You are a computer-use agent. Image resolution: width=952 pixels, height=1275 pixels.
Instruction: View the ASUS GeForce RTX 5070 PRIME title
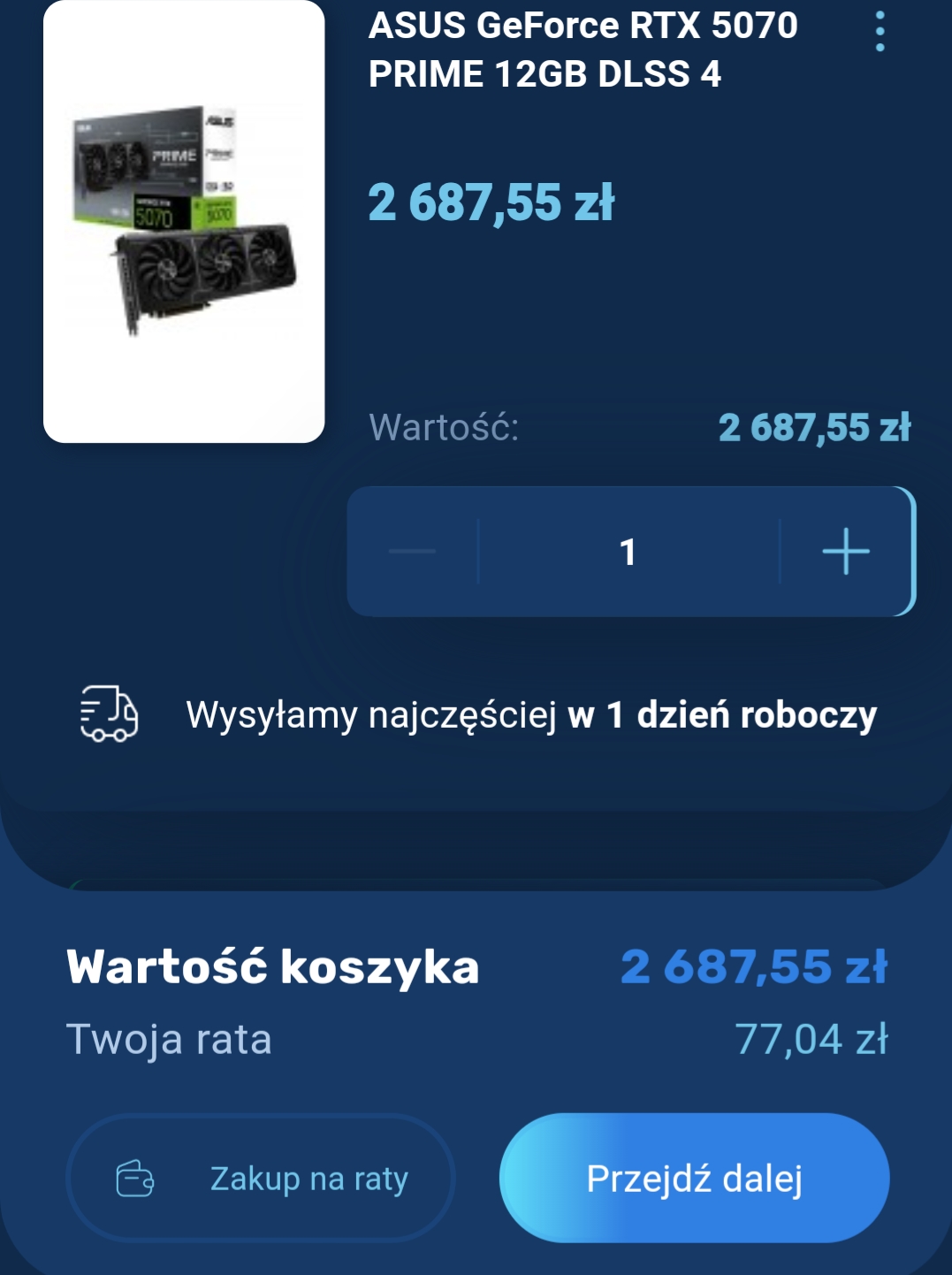click(x=583, y=50)
